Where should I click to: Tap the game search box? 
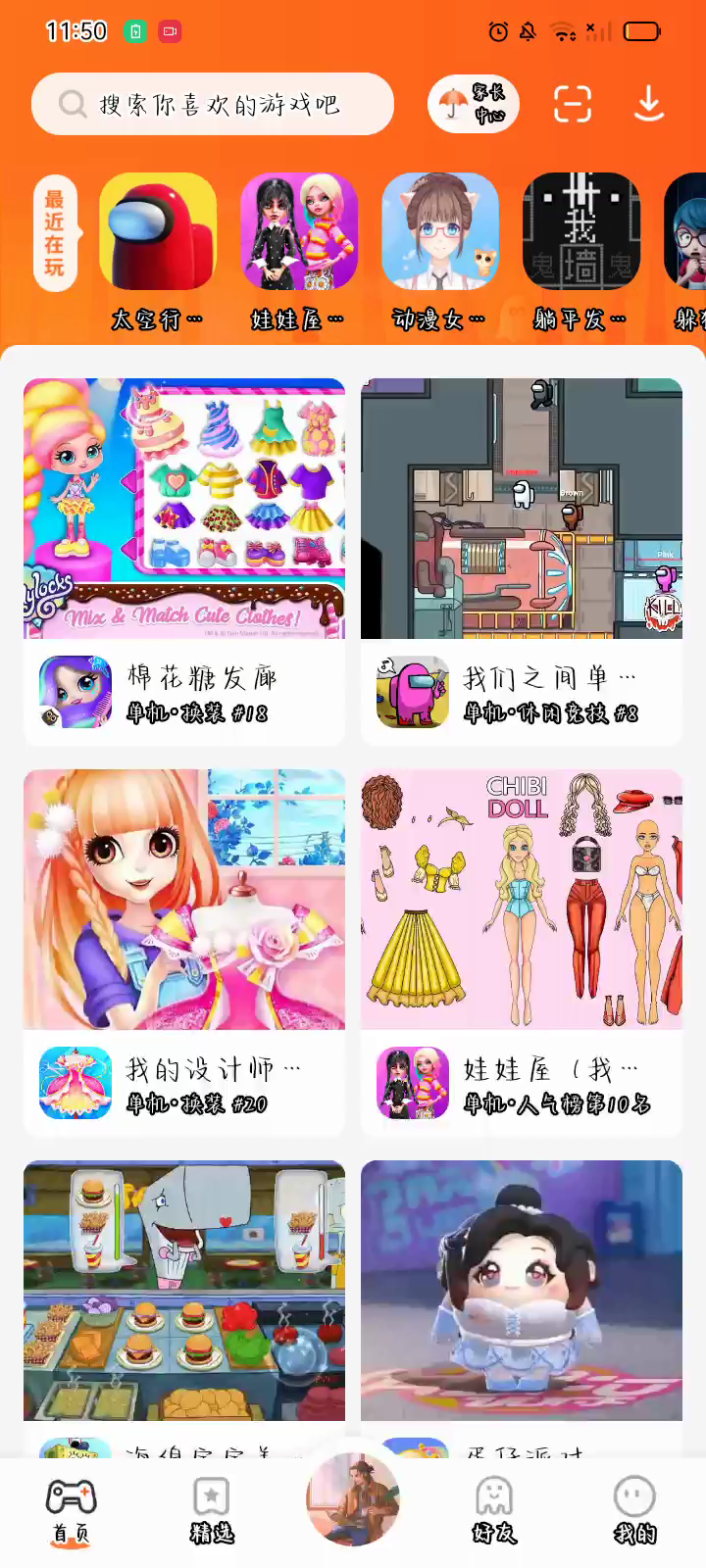tap(213, 104)
